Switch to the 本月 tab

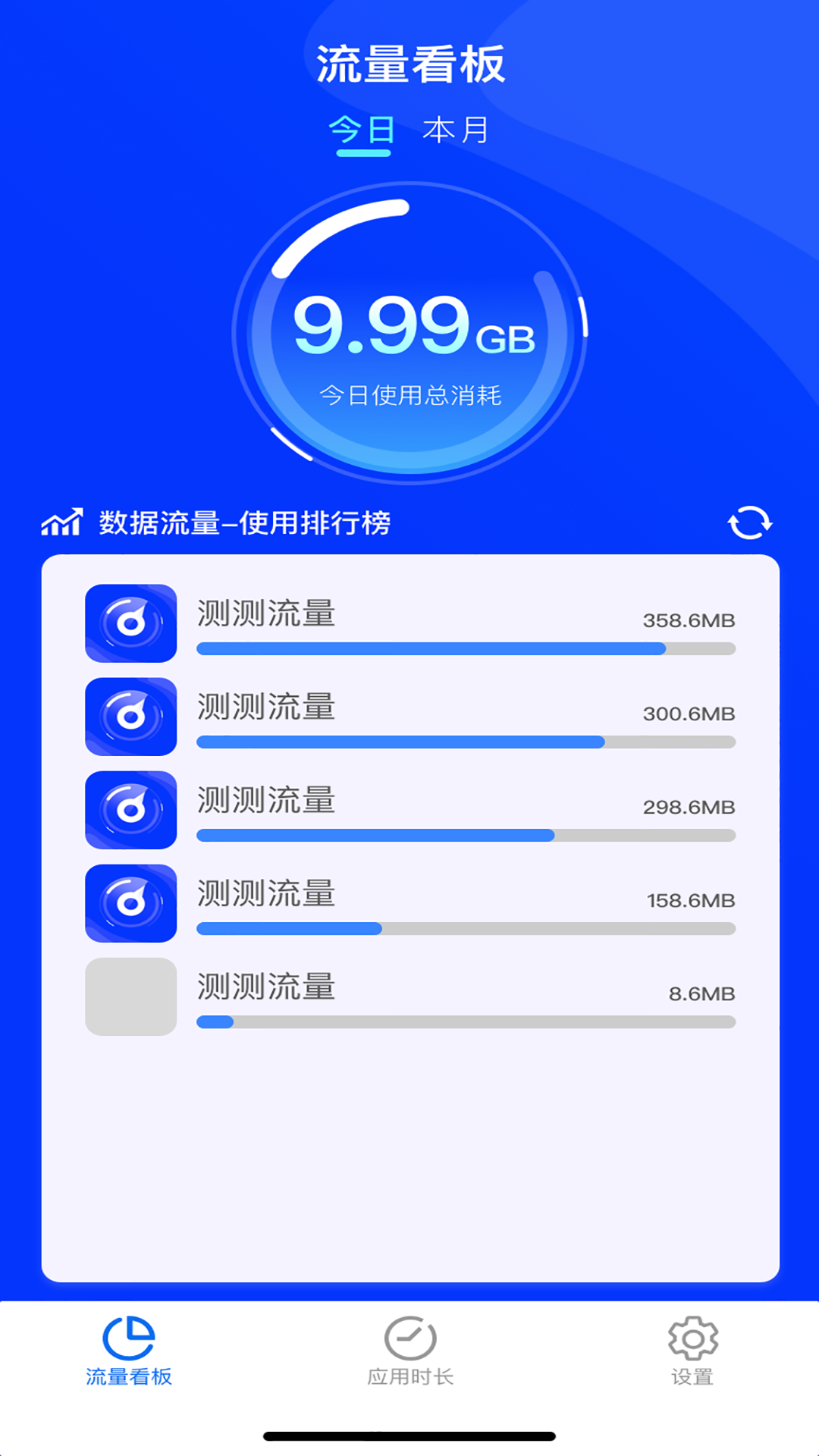click(455, 131)
